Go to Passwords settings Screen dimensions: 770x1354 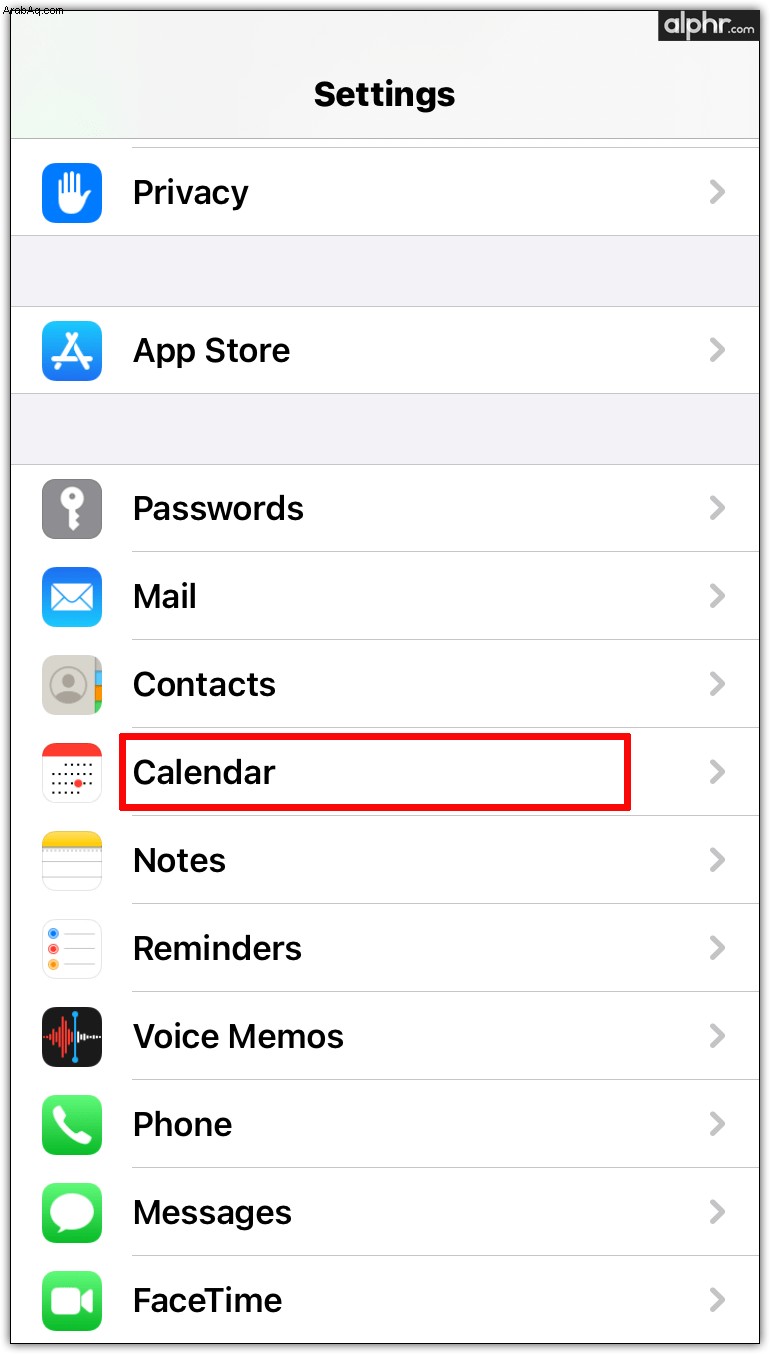[385, 508]
